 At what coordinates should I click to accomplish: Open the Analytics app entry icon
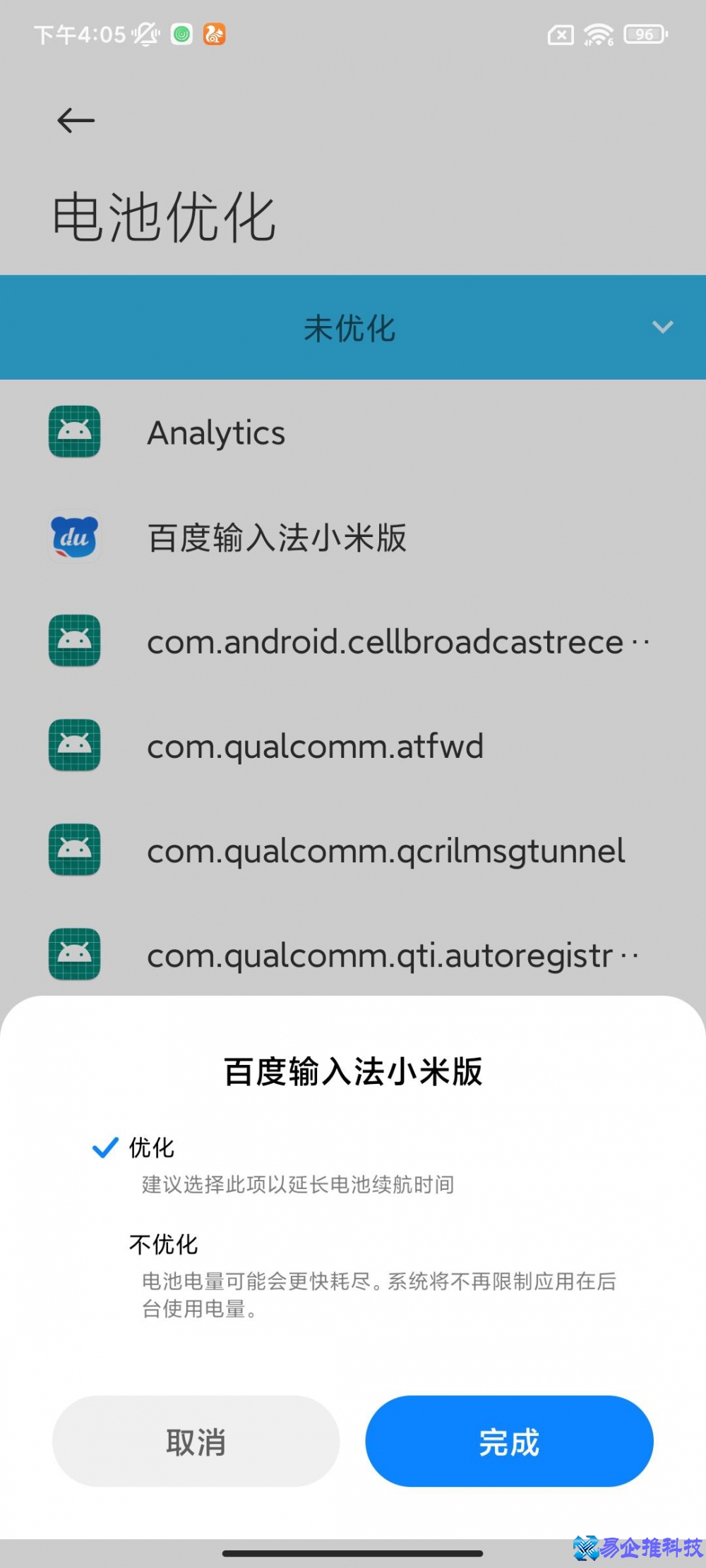[x=73, y=433]
